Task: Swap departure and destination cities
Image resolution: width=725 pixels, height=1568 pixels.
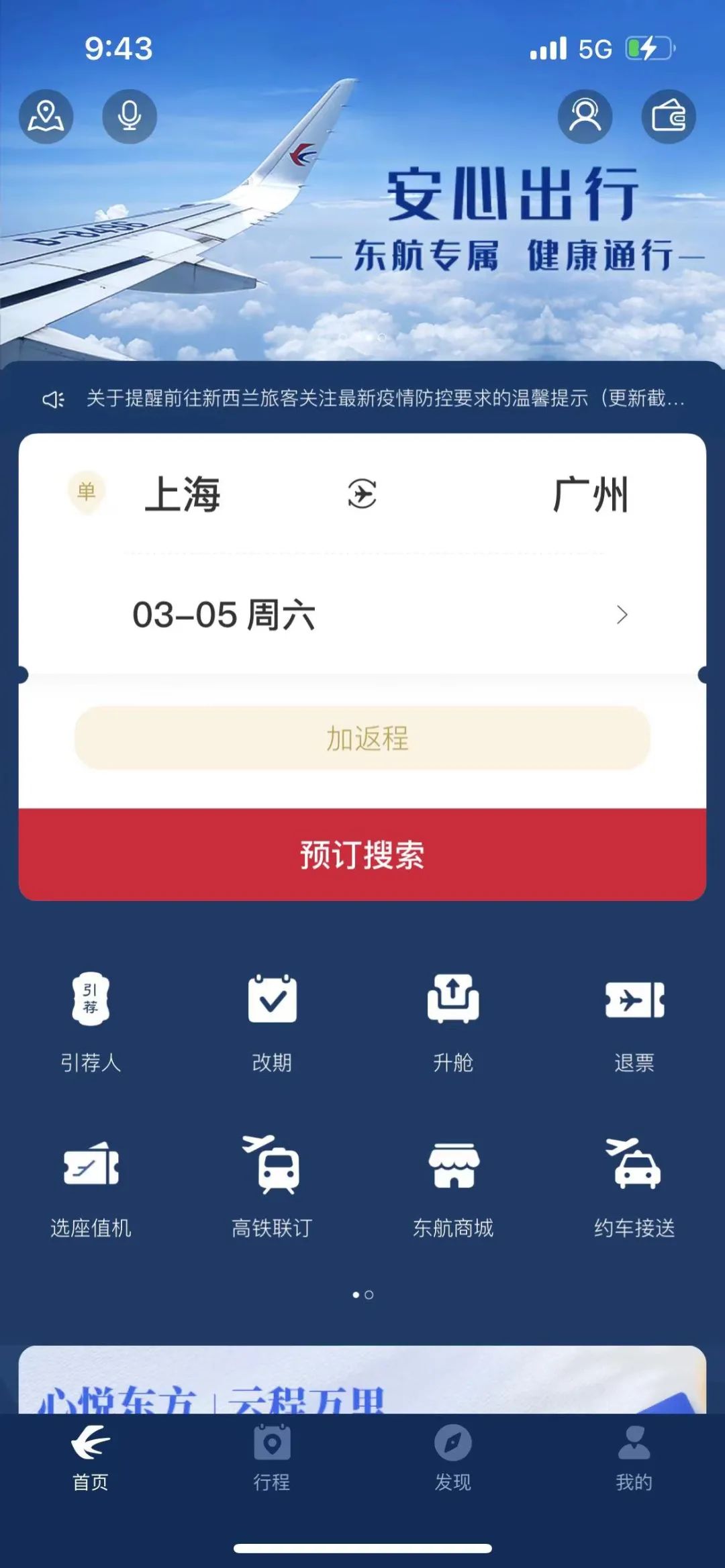Action: pyautogui.click(x=362, y=494)
